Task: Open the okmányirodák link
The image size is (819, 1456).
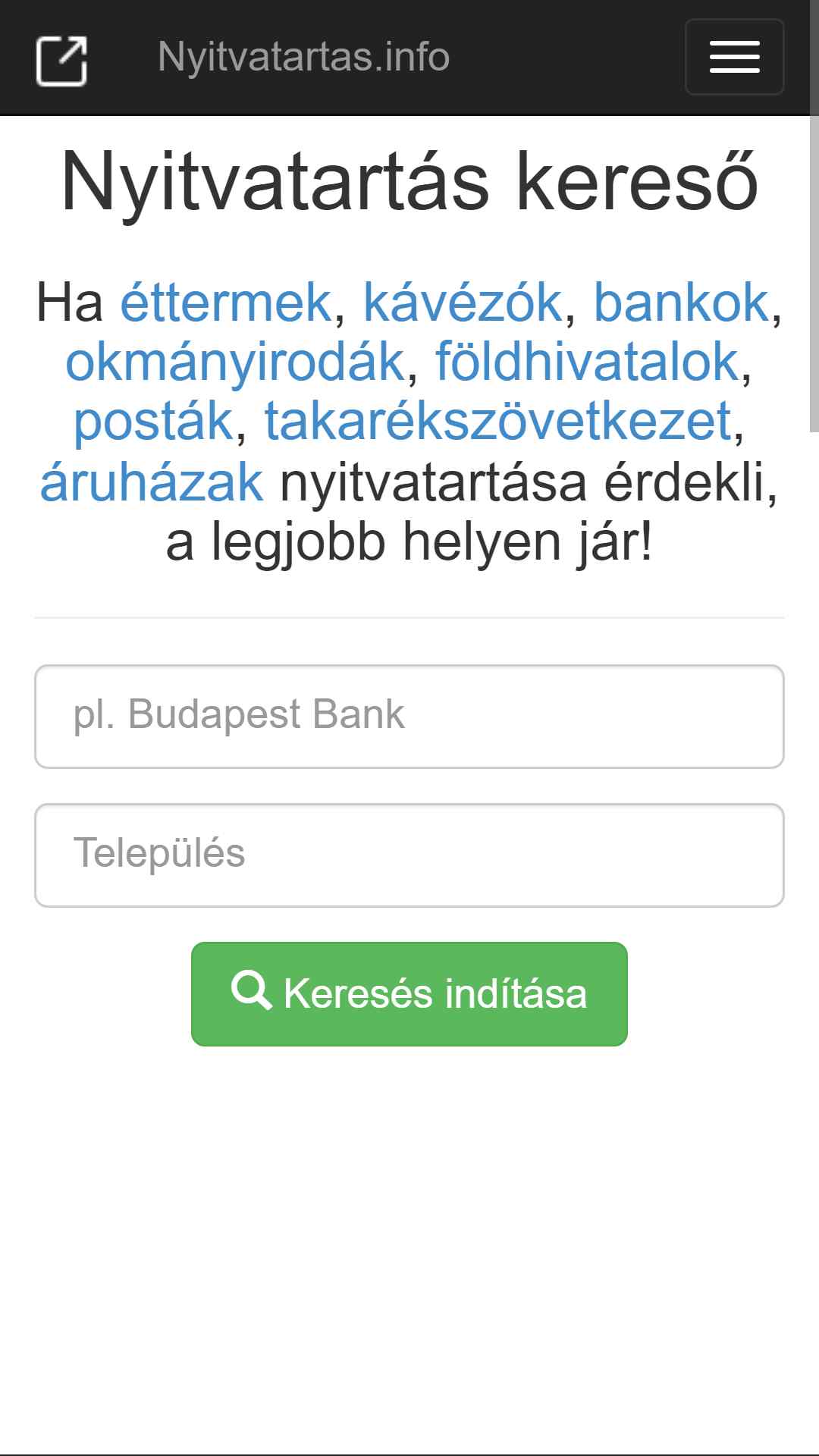Action: (x=235, y=362)
